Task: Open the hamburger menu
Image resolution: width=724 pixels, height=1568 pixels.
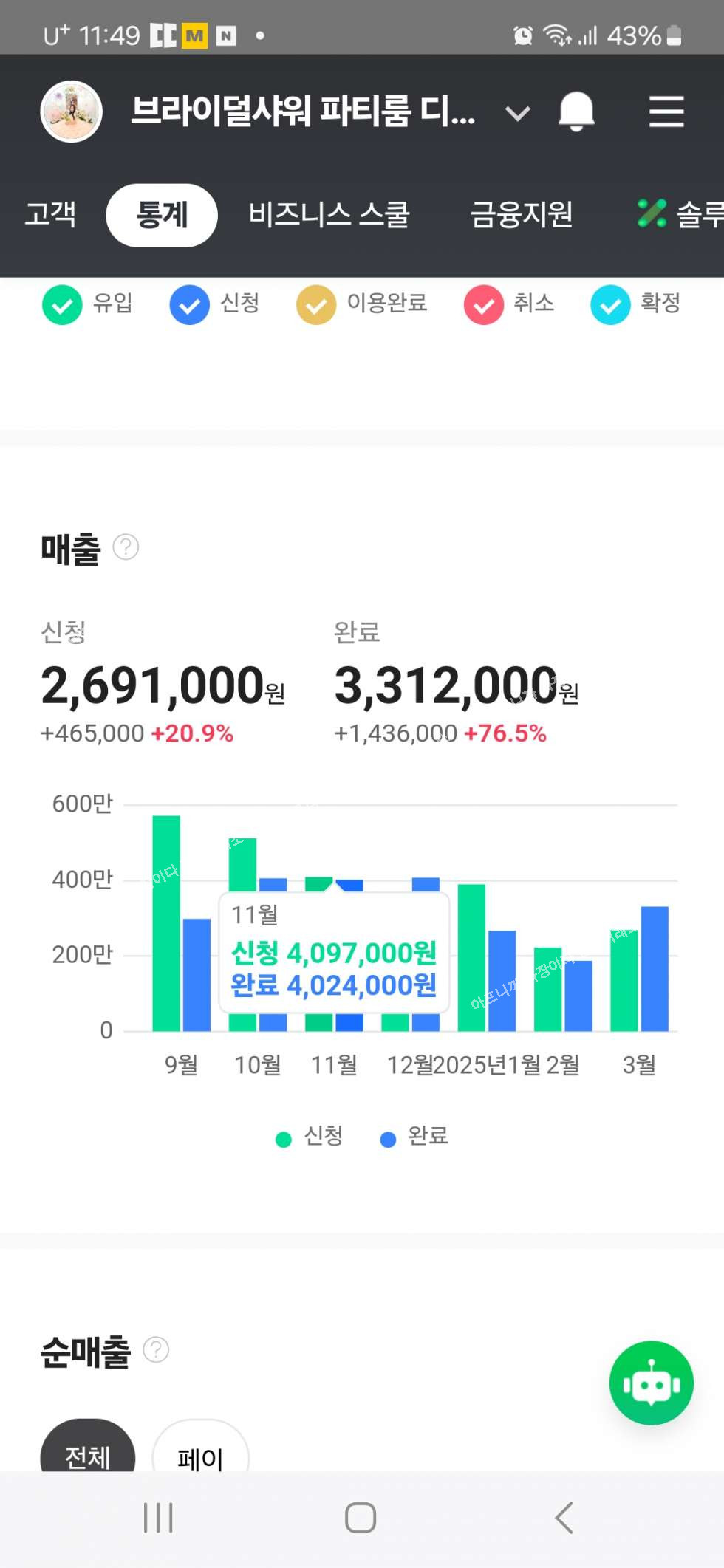Action: click(666, 112)
